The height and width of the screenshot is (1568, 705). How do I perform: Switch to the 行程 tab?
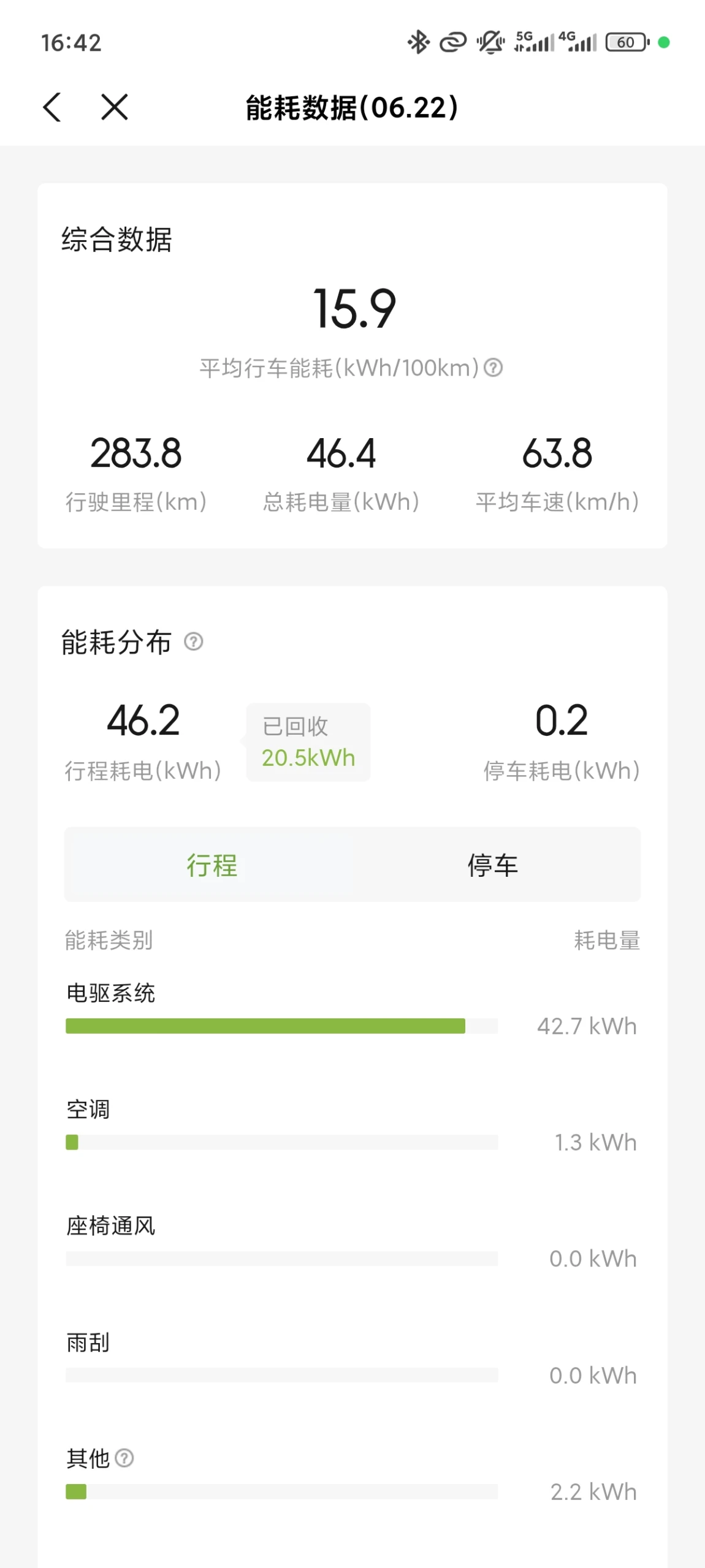tap(211, 865)
